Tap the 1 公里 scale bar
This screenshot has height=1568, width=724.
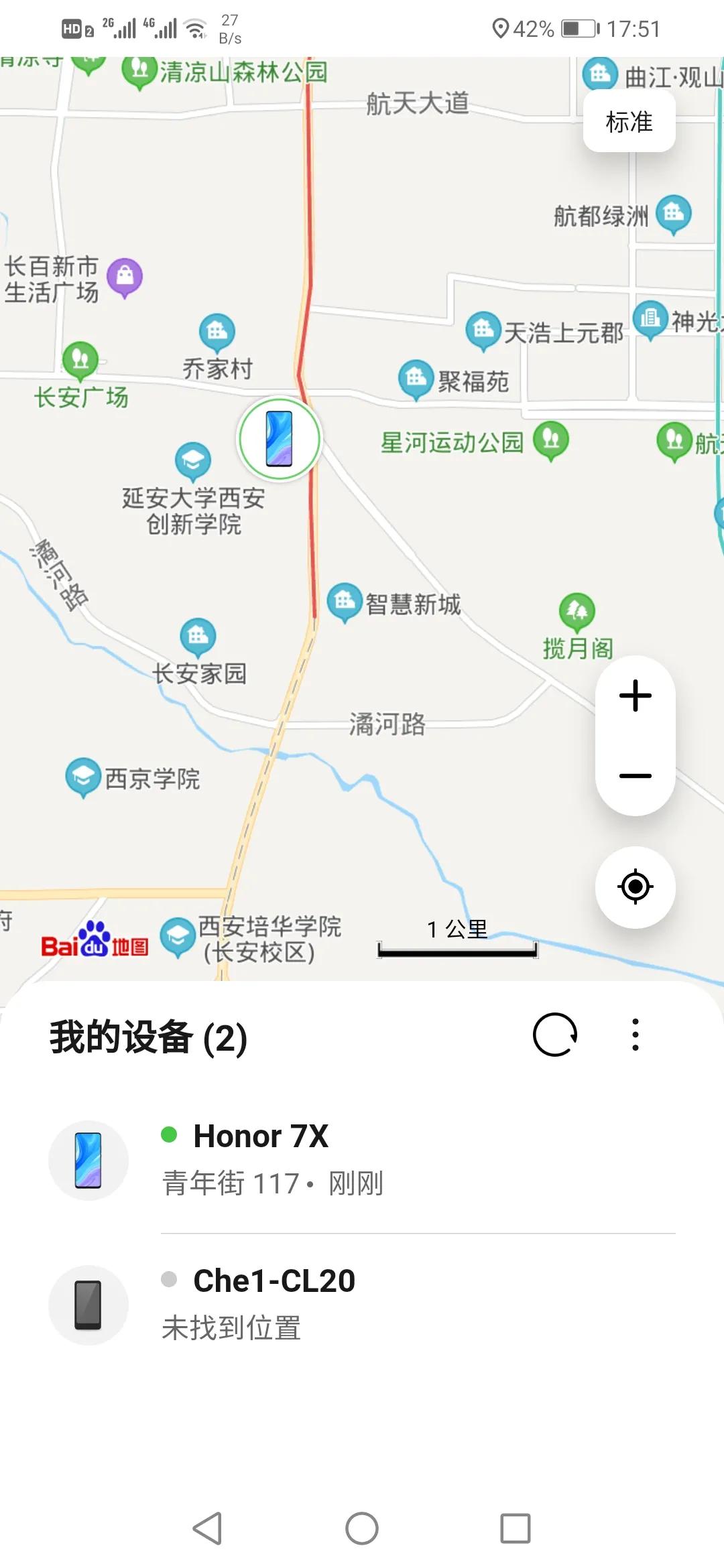458,938
